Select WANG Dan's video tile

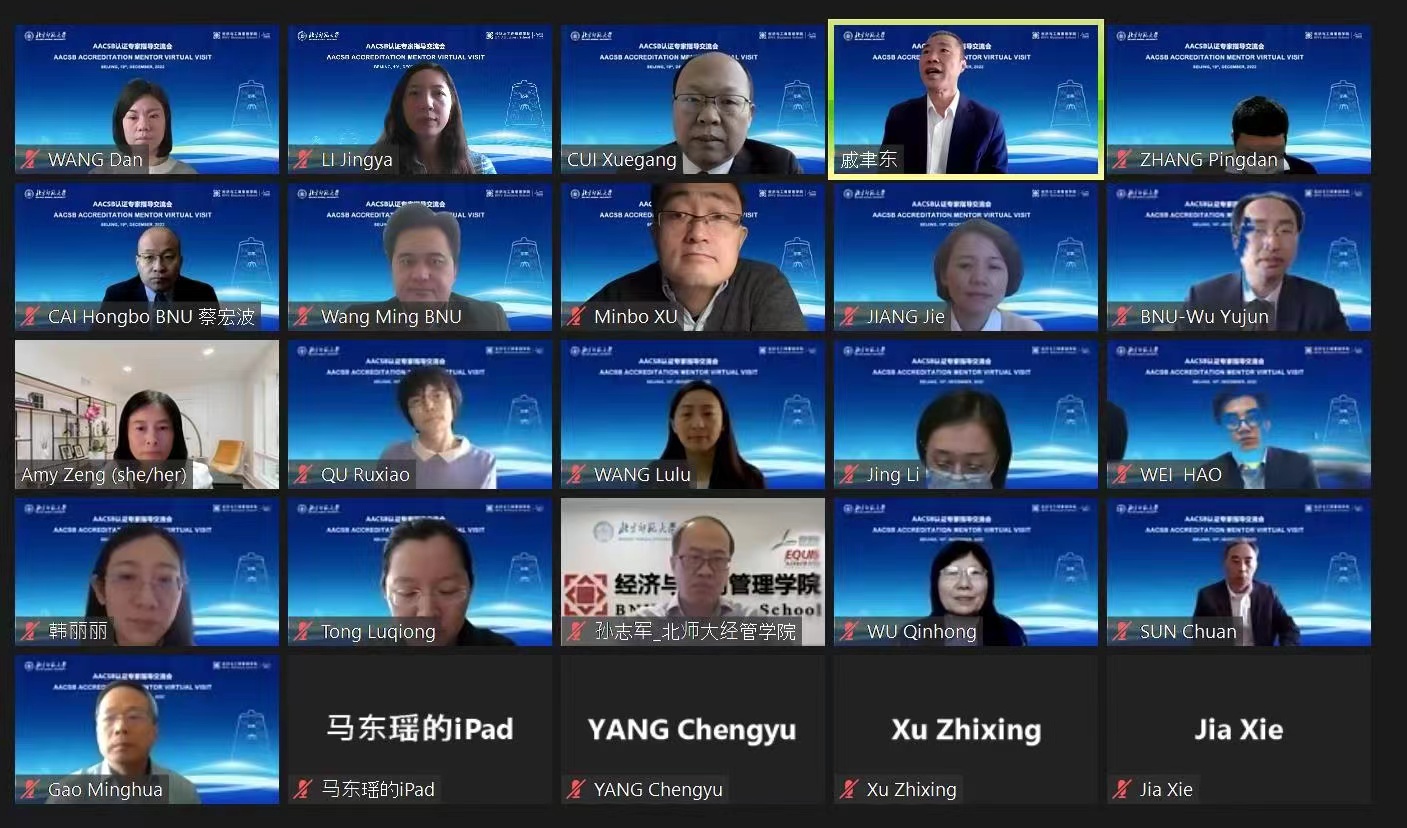[x=147, y=99]
